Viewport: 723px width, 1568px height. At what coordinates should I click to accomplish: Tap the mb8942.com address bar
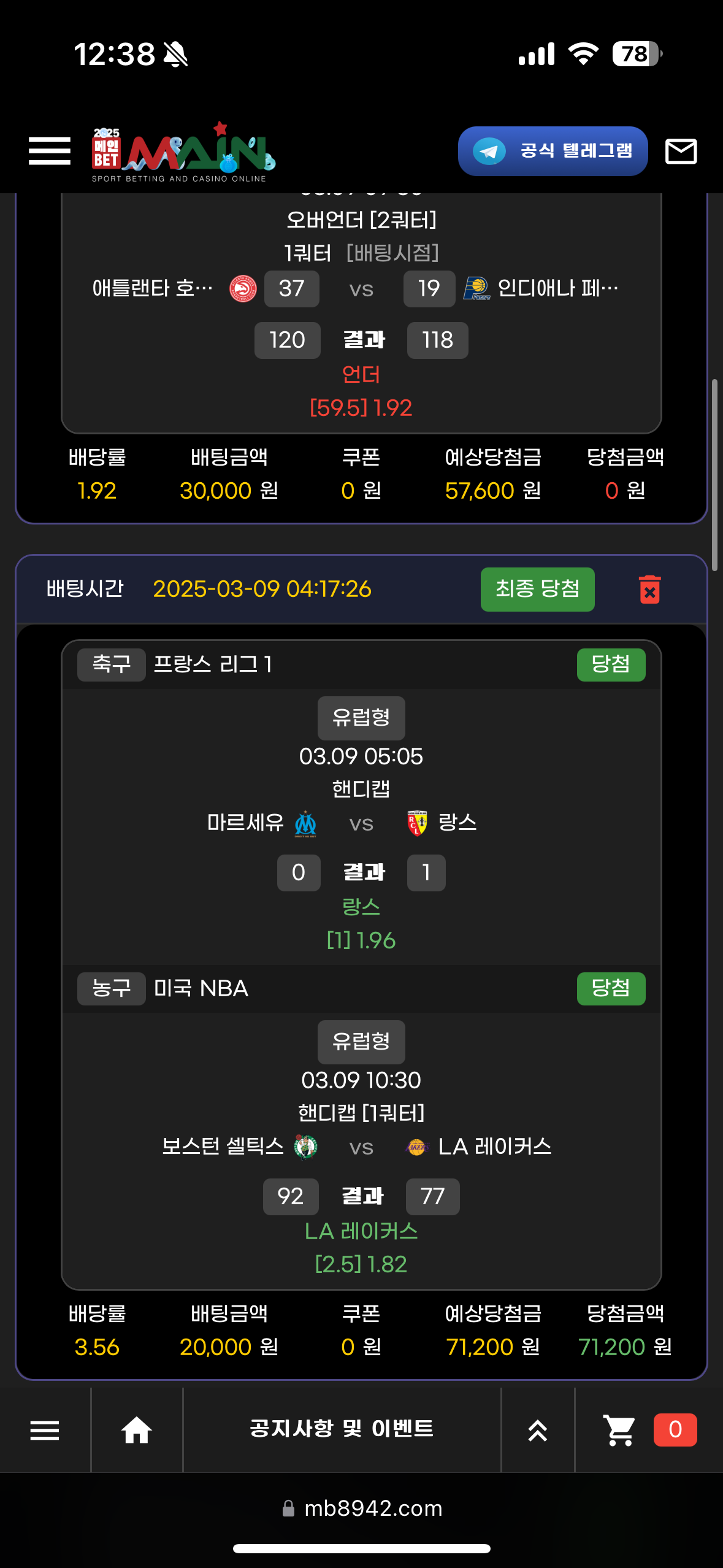pyautogui.click(x=362, y=1508)
